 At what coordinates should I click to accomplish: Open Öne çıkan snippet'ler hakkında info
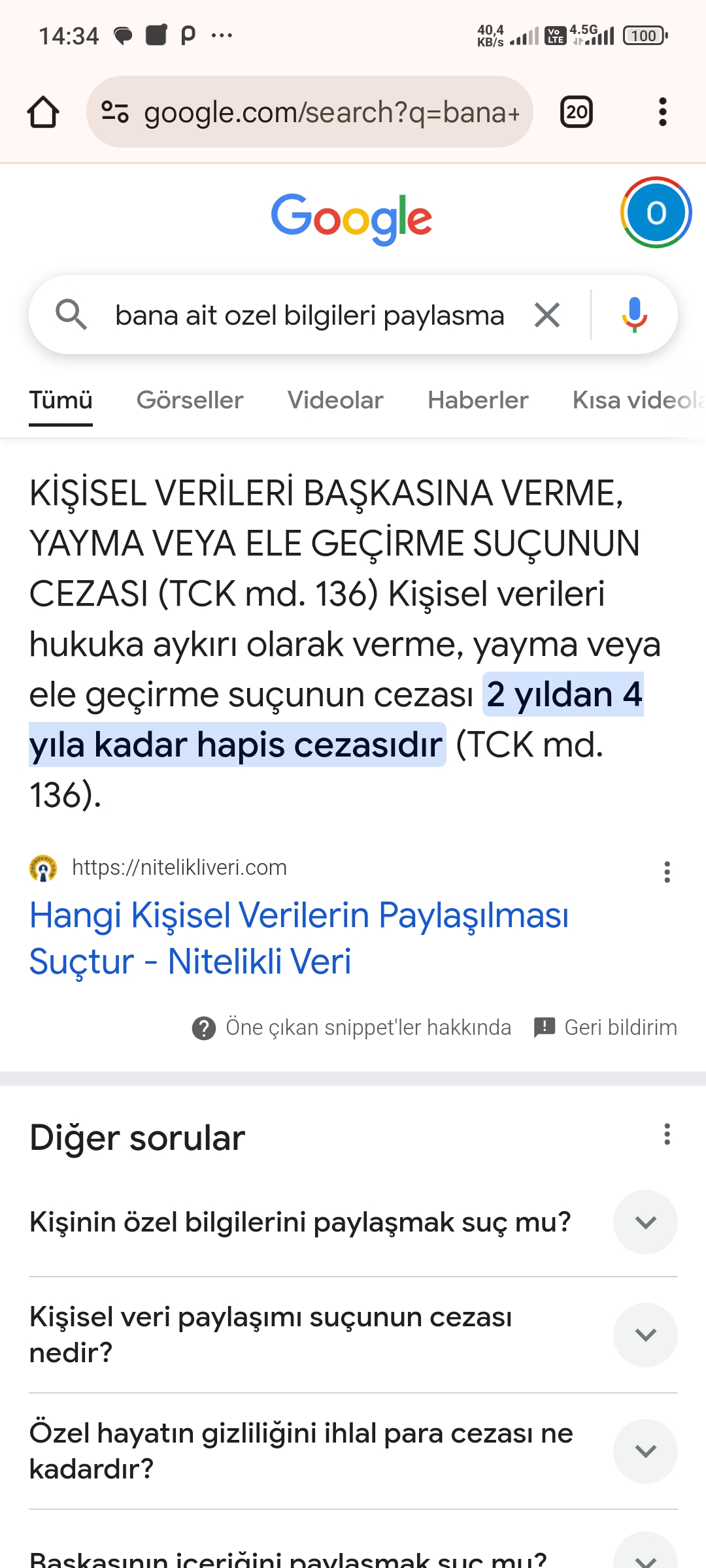pos(352,1028)
